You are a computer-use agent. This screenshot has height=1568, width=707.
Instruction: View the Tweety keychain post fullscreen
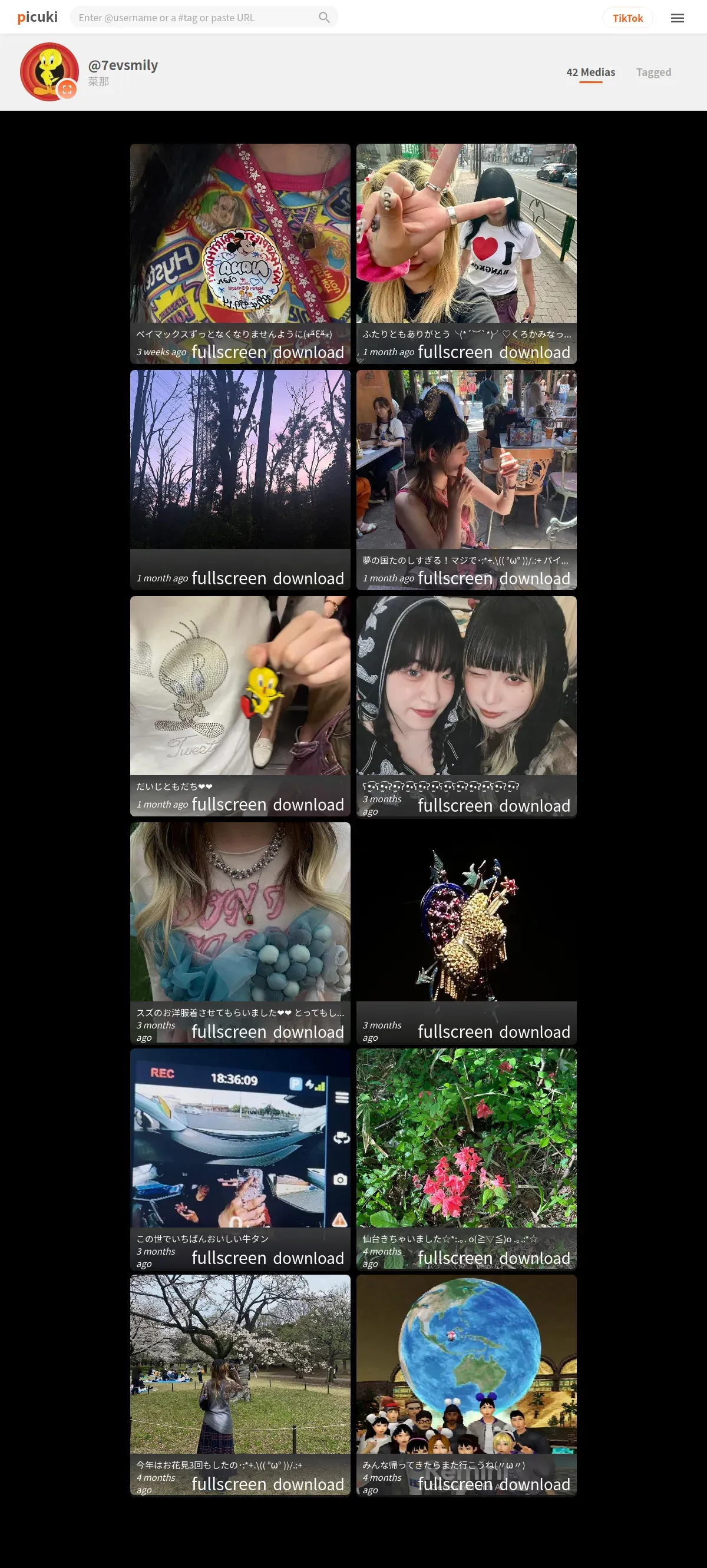pyautogui.click(x=229, y=804)
